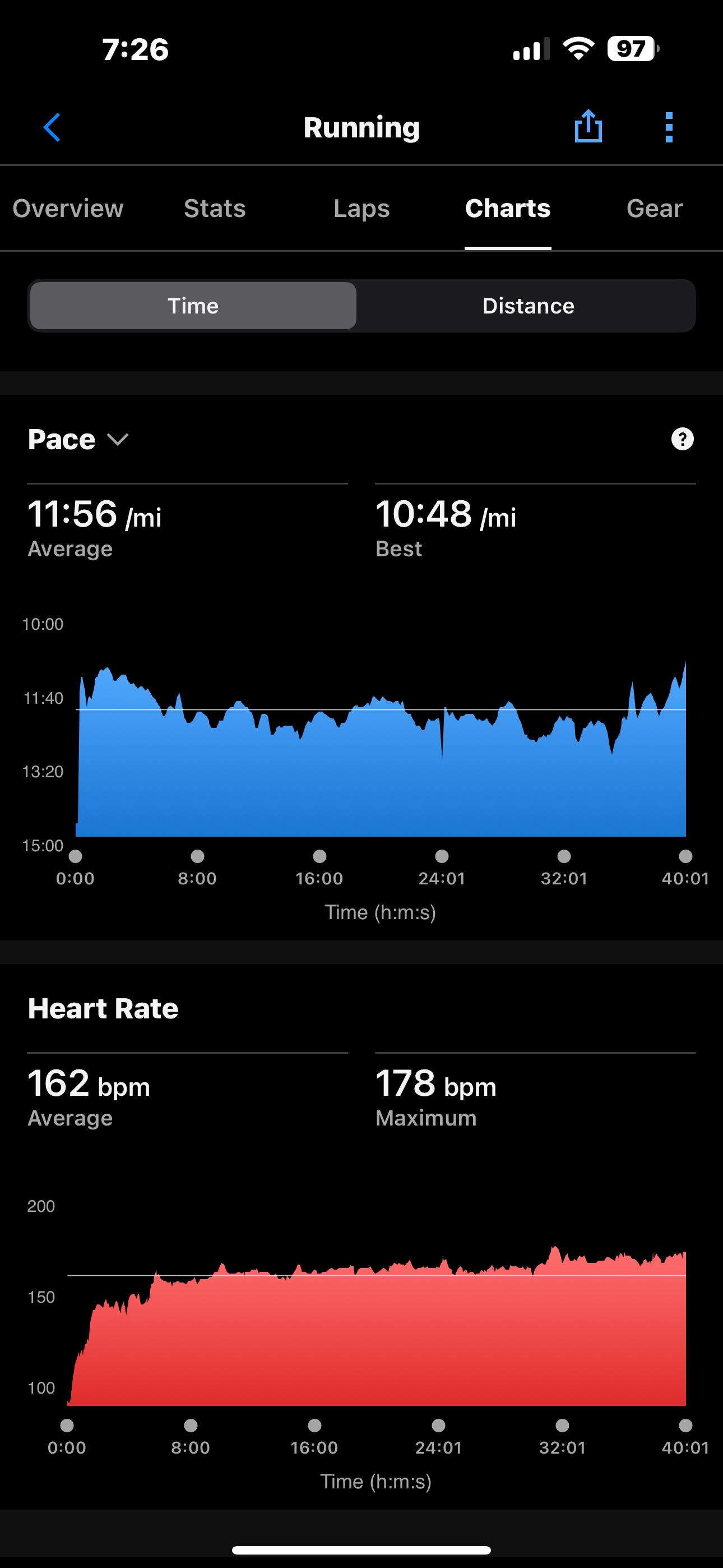
Task: Open the three-dot overflow menu
Action: (x=669, y=127)
